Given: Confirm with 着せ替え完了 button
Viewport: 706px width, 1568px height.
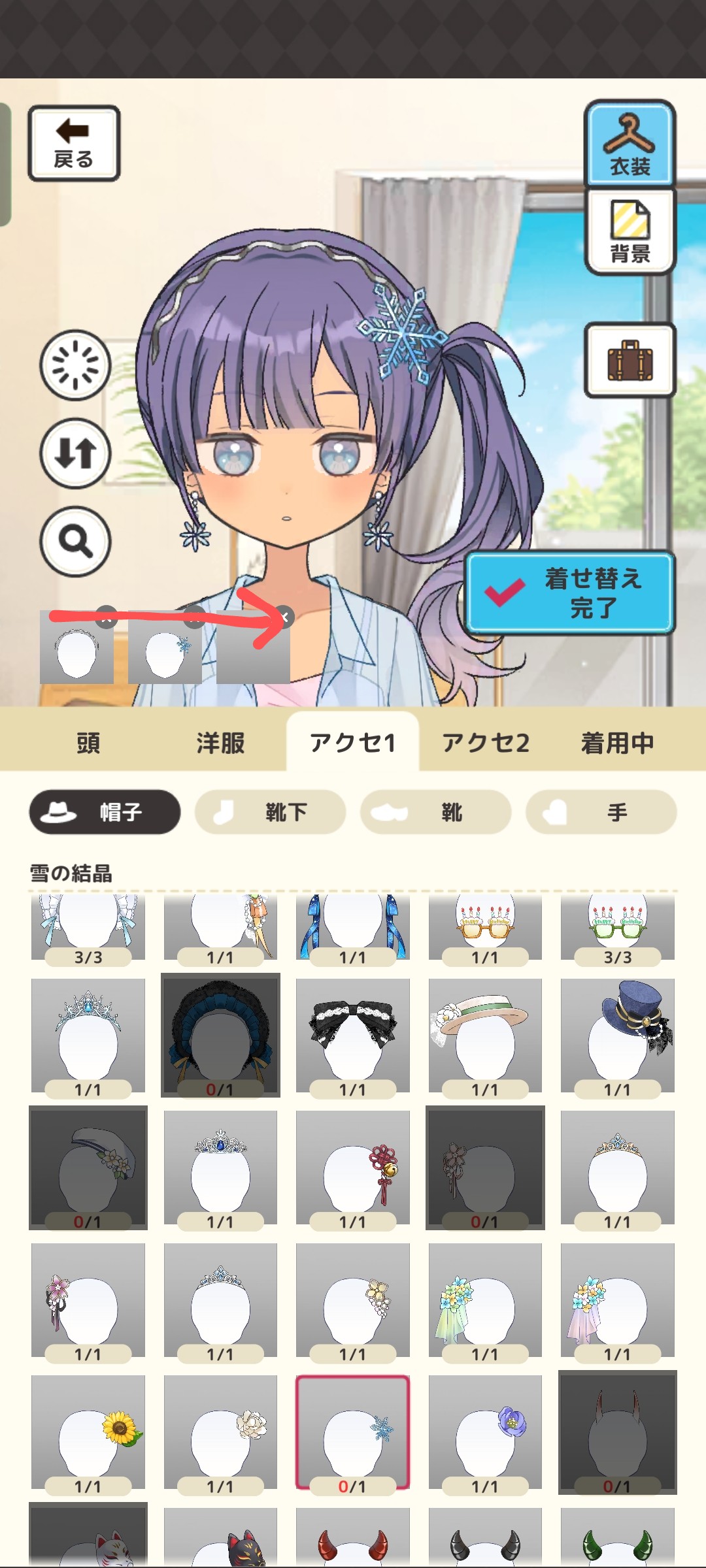Looking at the screenshot, I should point(570,593).
